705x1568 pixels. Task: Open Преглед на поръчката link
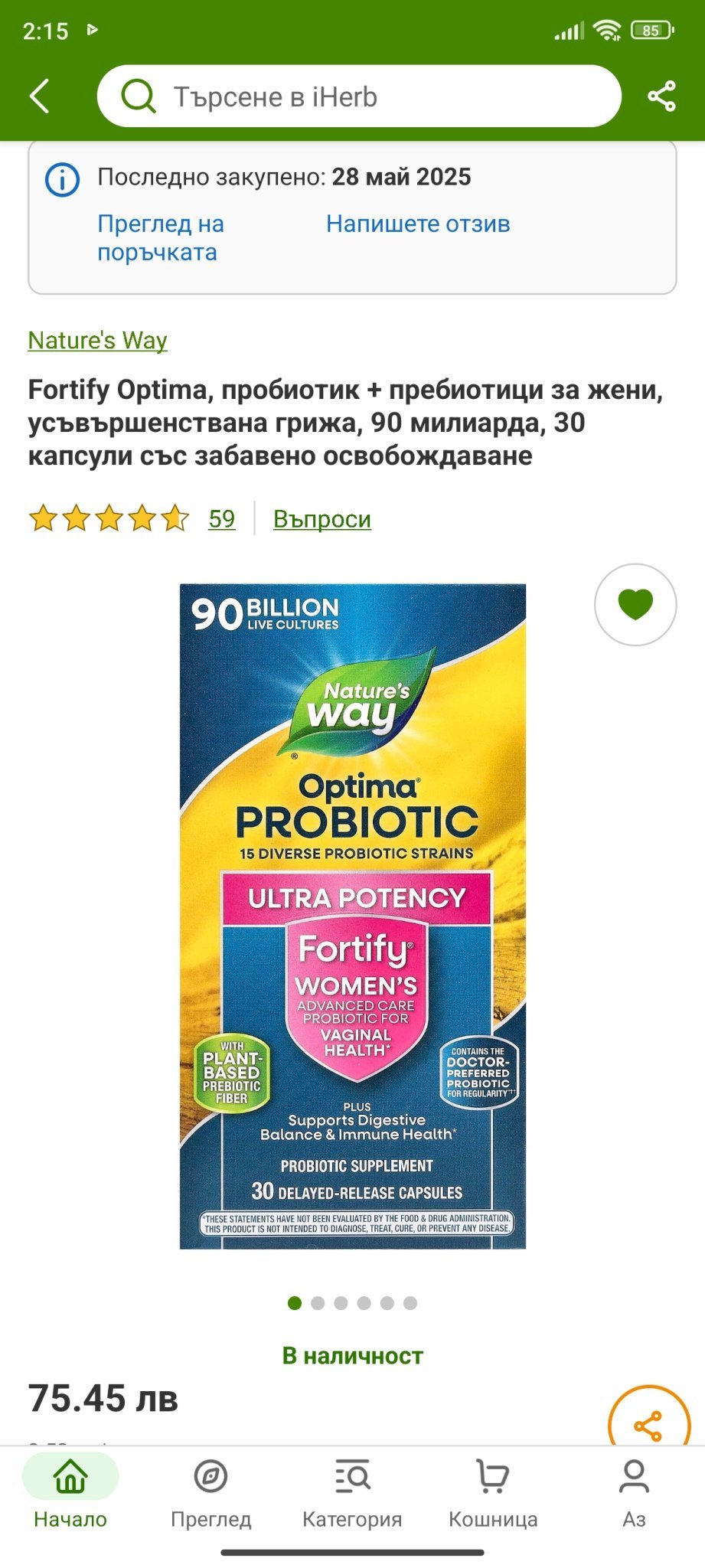tap(160, 238)
